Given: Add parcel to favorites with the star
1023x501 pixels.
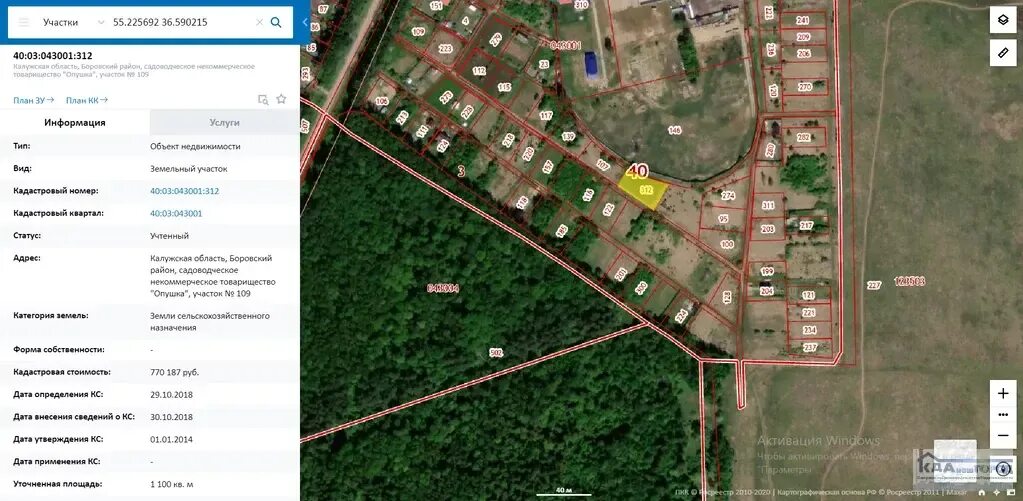Looking at the screenshot, I should coord(281,100).
